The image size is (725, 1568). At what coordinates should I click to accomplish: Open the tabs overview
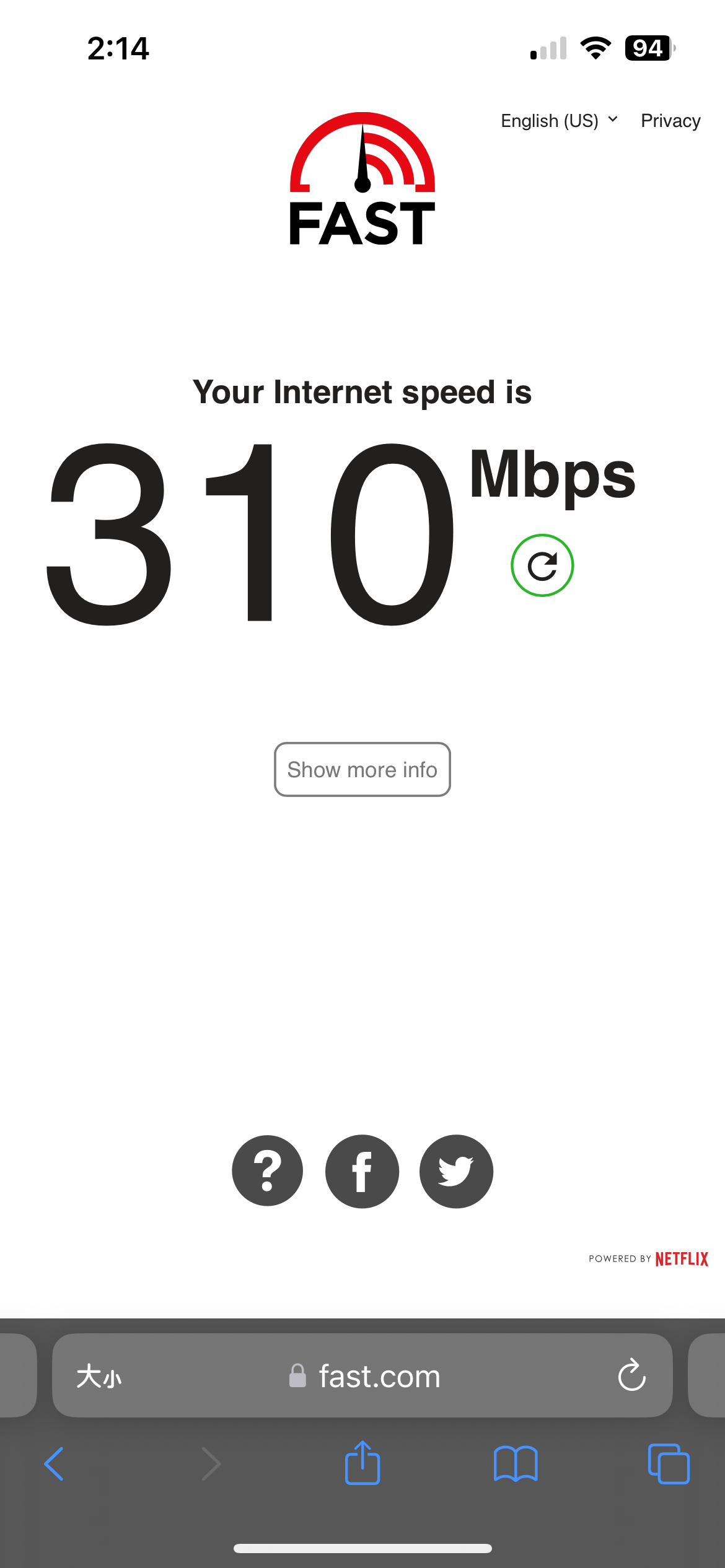pyautogui.click(x=669, y=1464)
